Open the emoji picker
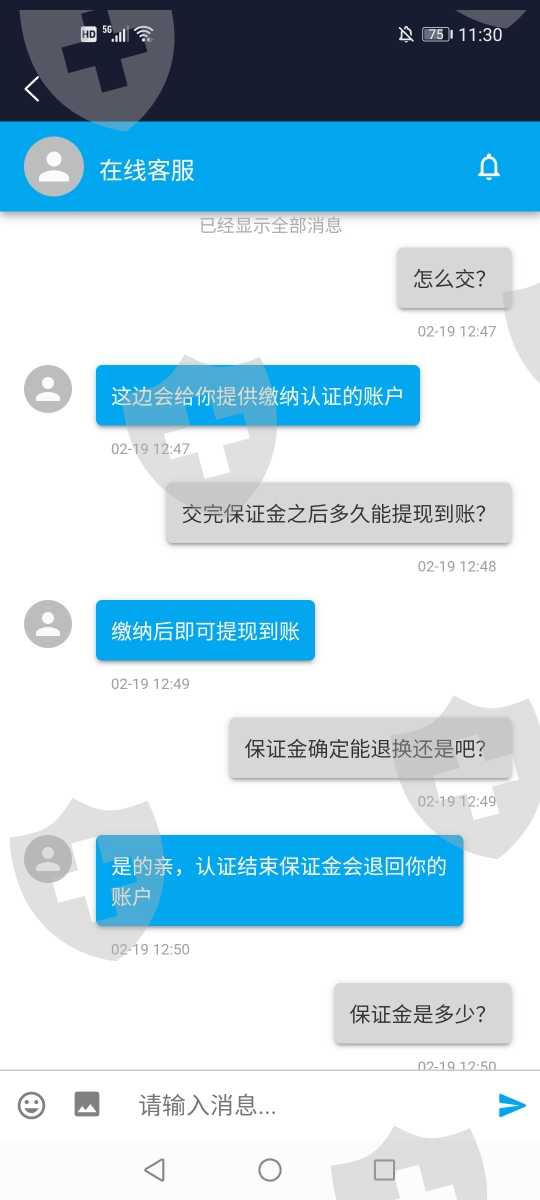The width and height of the screenshot is (540, 1200). pyautogui.click(x=32, y=1105)
